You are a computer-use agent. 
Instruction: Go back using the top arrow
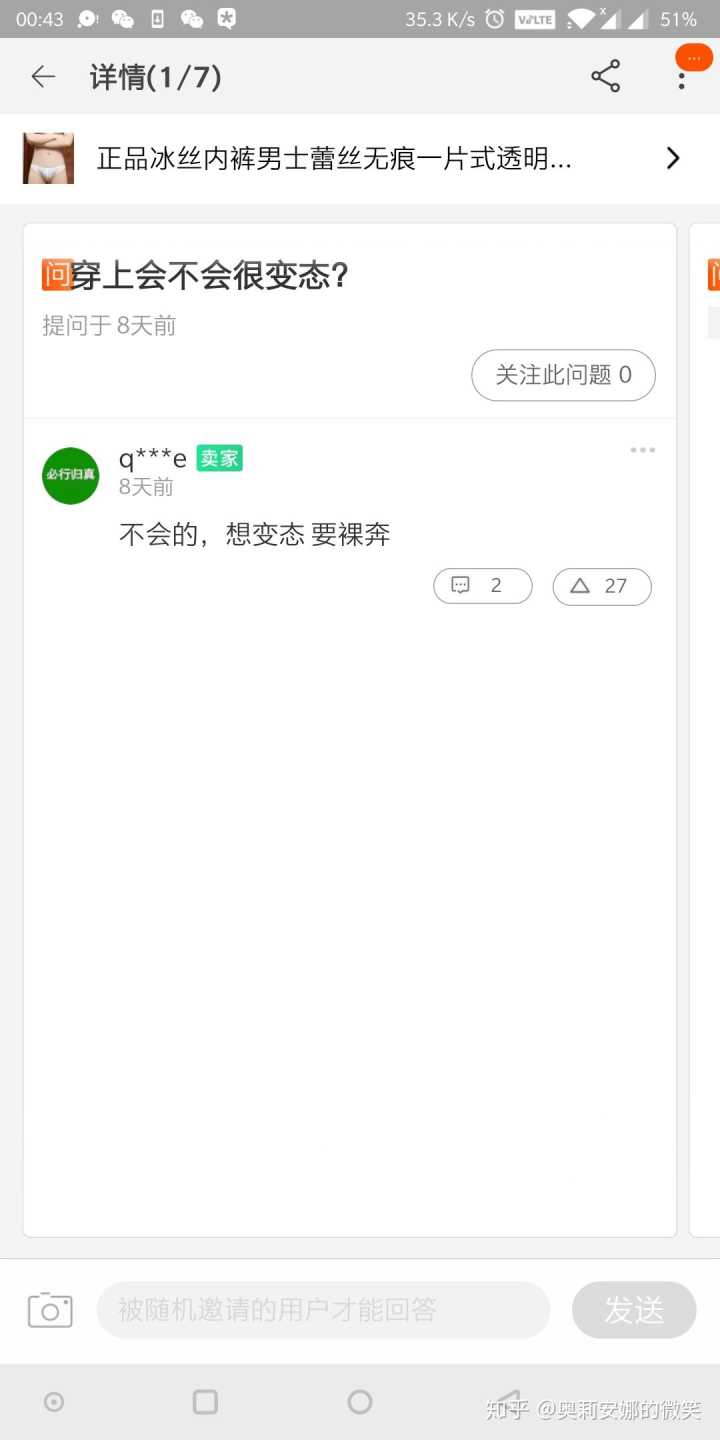click(x=43, y=77)
